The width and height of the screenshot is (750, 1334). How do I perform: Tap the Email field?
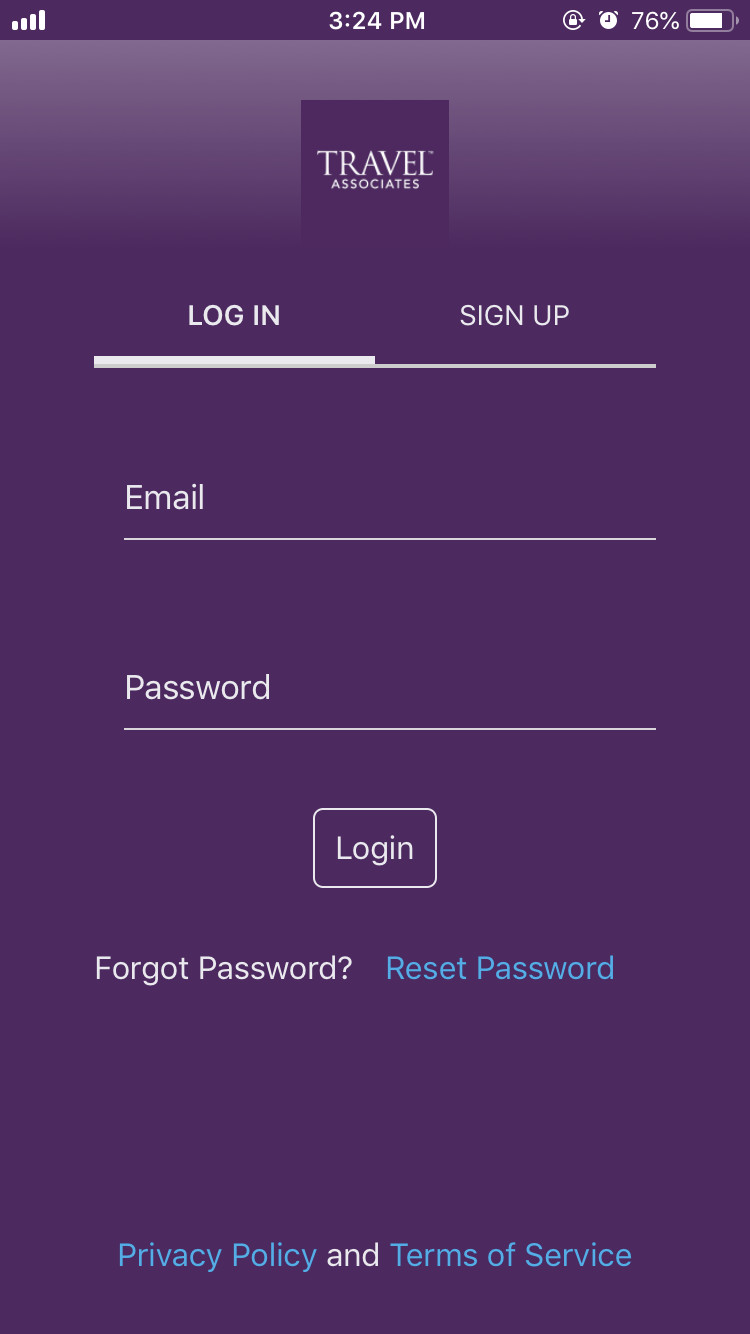(390, 498)
